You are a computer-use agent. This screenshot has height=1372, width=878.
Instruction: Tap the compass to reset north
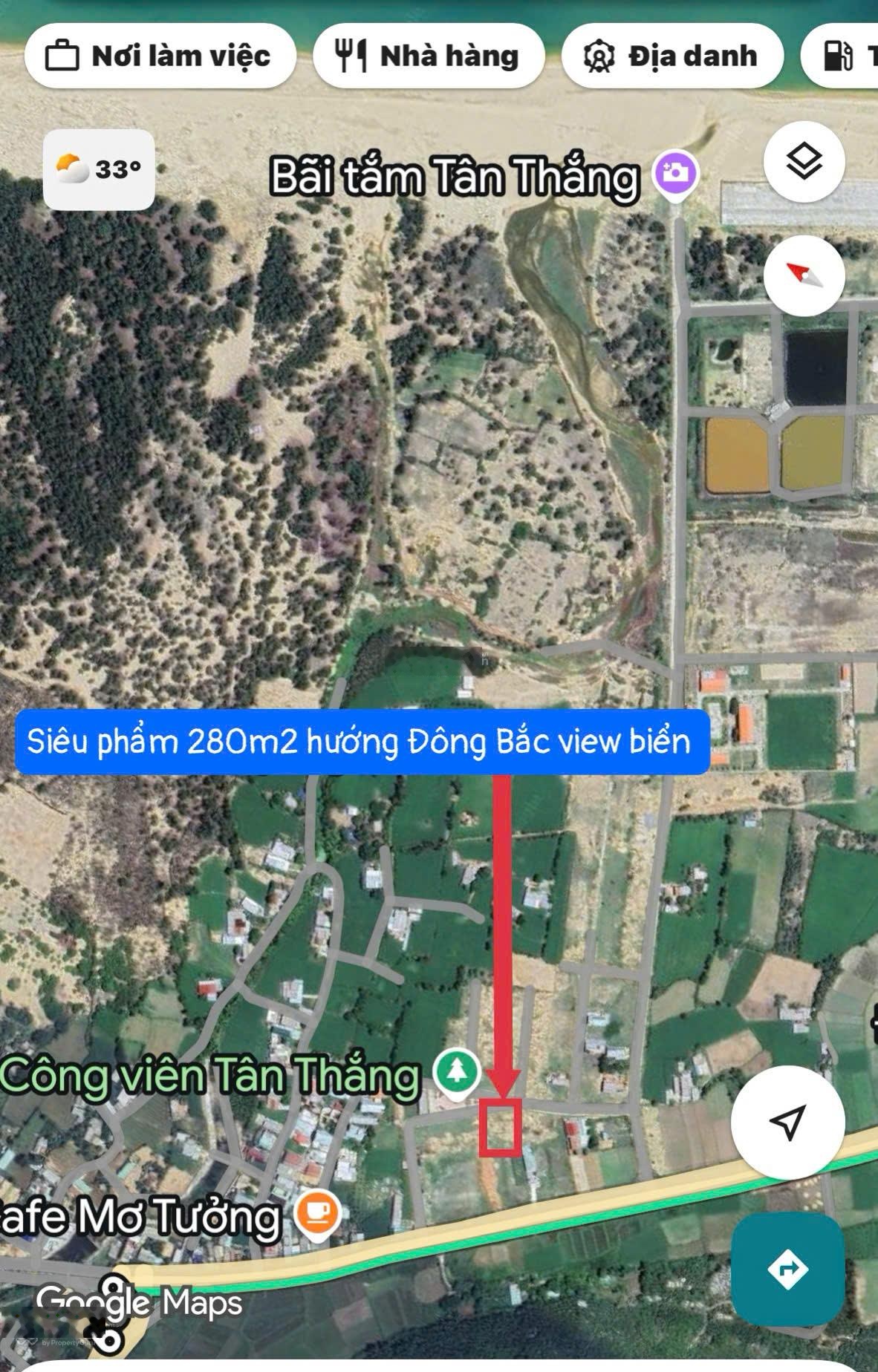tap(804, 275)
